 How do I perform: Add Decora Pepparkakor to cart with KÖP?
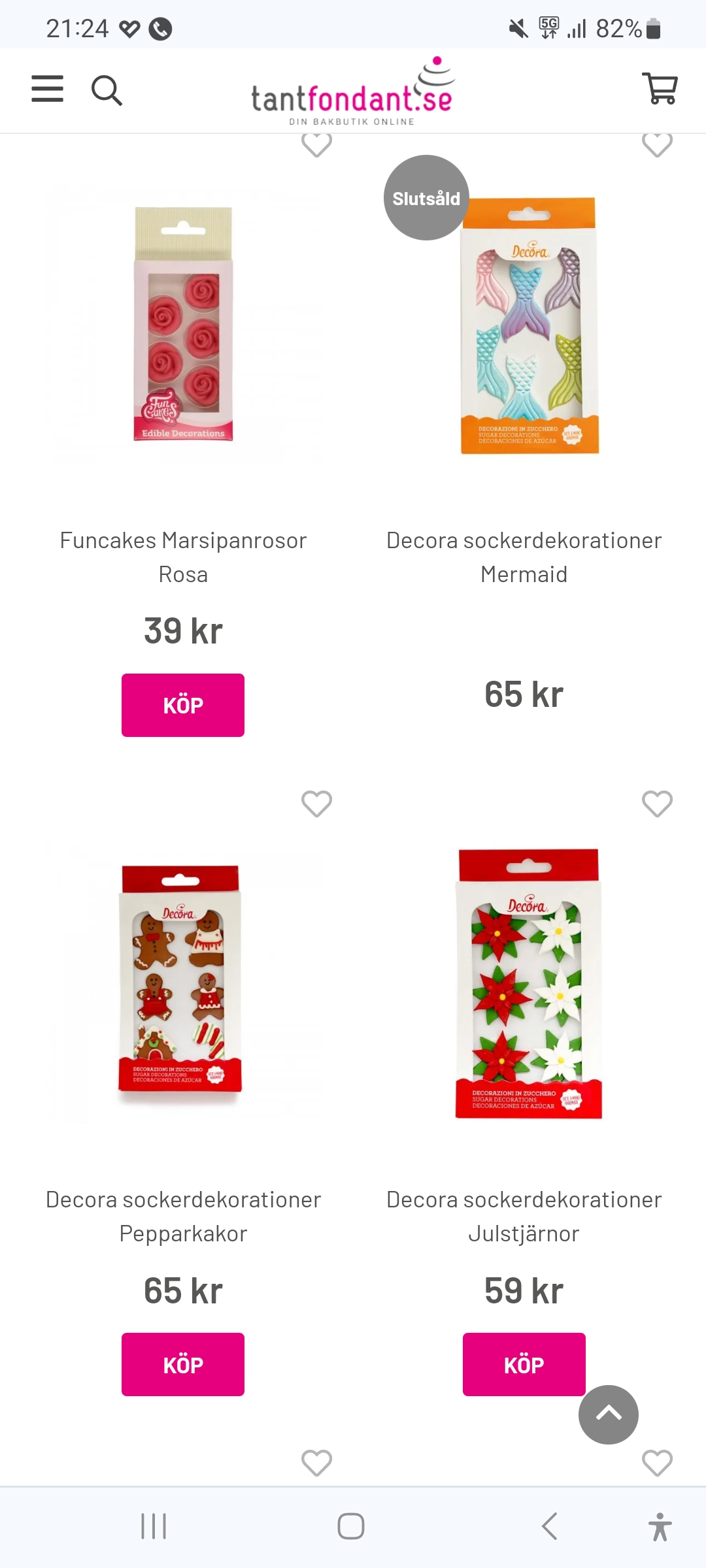(183, 1364)
